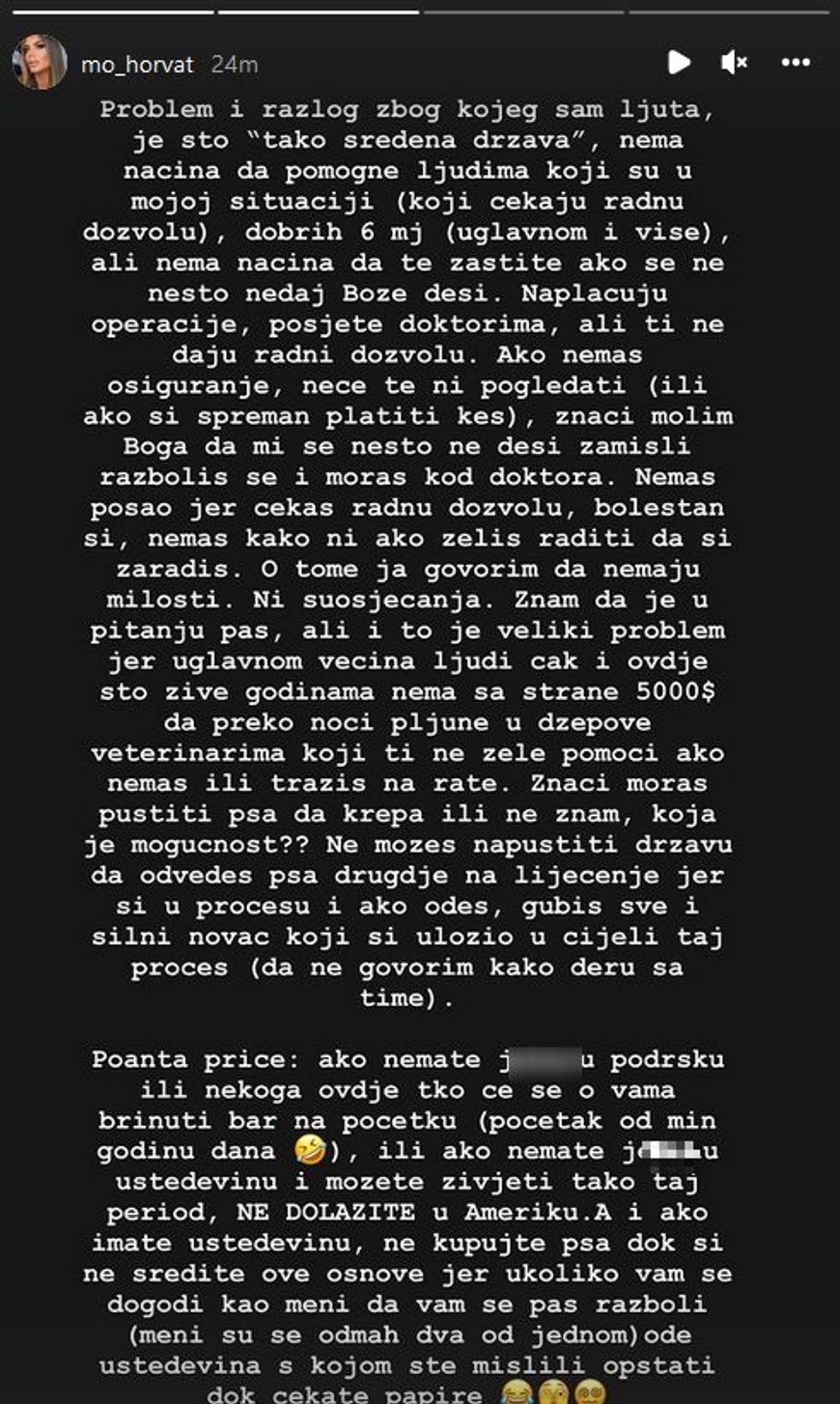Unmute the story audio speaker icon

point(734,61)
